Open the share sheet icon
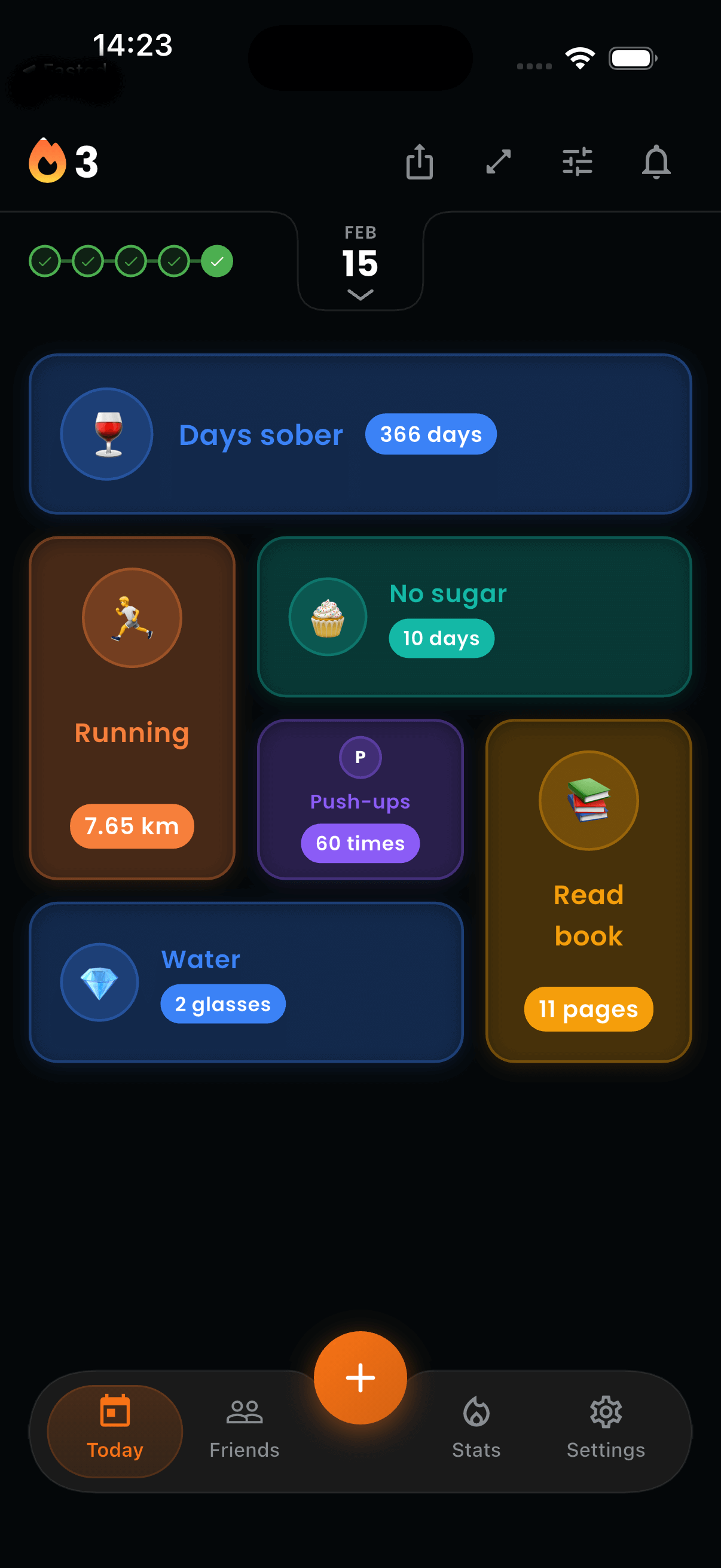This screenshot has width=721, height=1568. 418,161
